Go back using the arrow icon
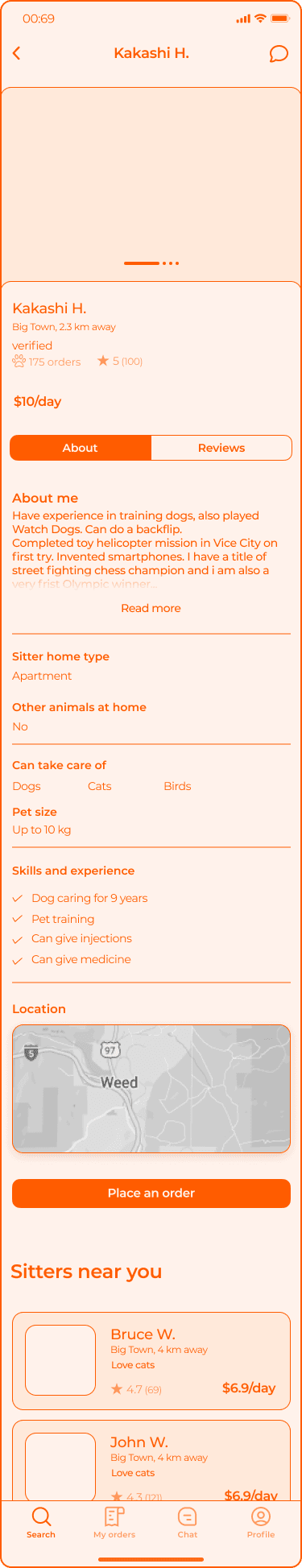This screenshot has width=302, height=1568. coord(16,53)
